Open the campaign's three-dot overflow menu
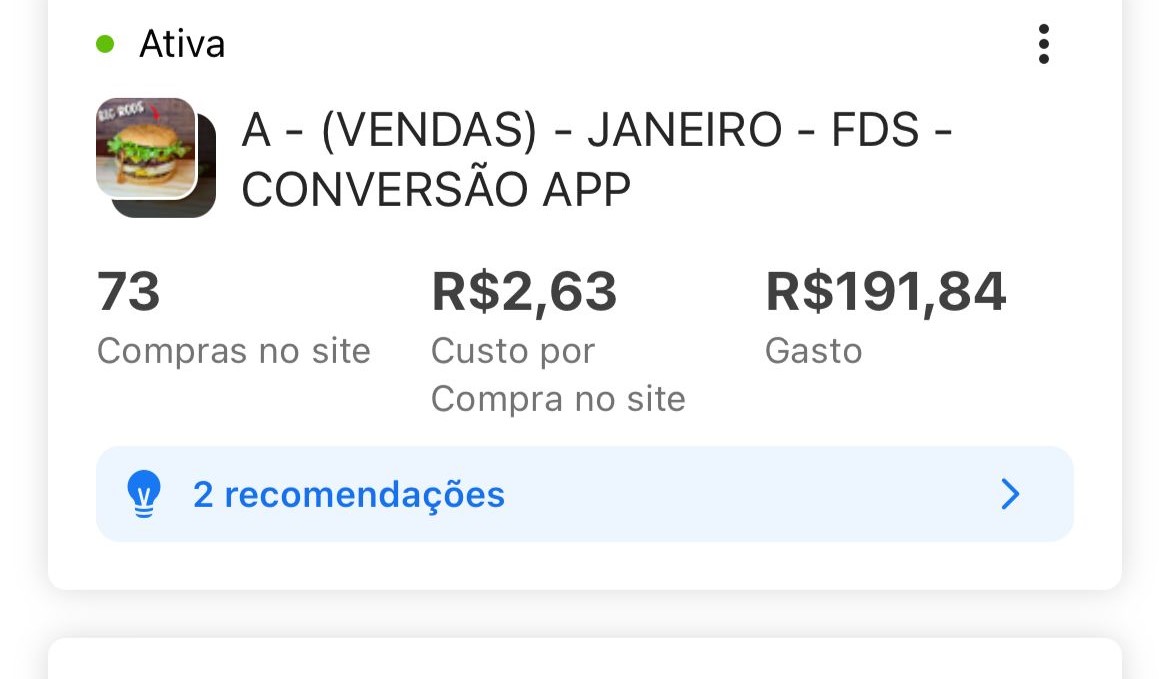 click(x=1043, y=45)
